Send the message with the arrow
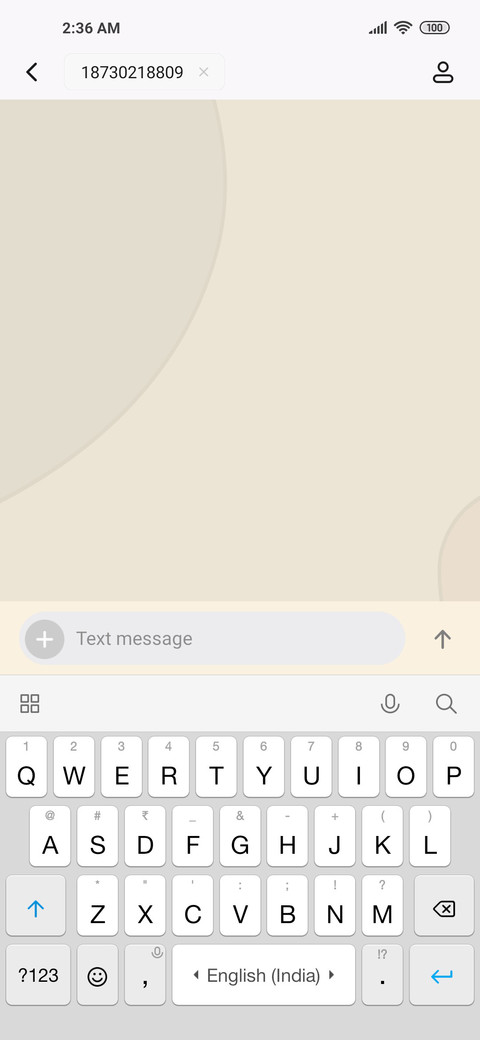This screenshot has width=480, height=1040. (x=442, y=639)
